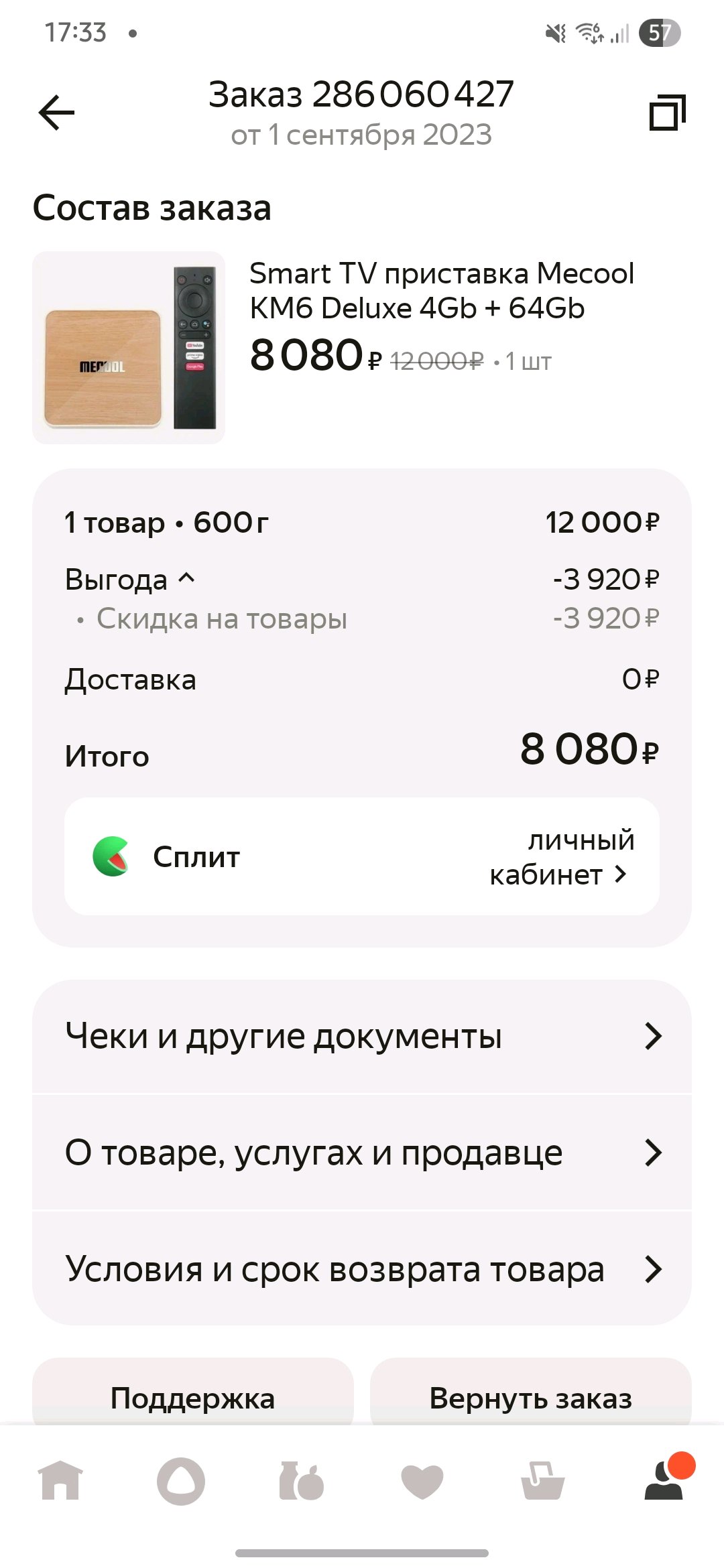Viewport: 724px width, 1568px height.
Task: Open the Mecool KM6 Deluxe product image
Action: click(129, 348)
